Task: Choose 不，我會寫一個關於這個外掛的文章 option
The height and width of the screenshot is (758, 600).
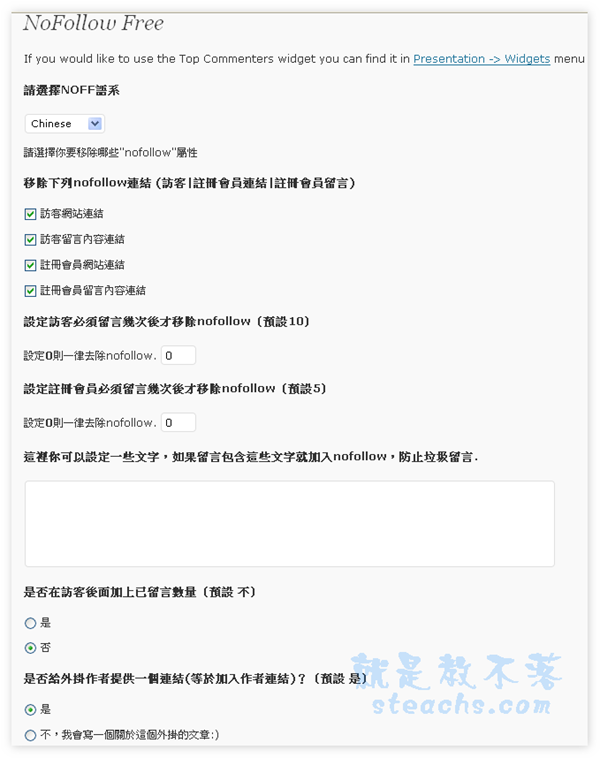Action: pos(30,736)
